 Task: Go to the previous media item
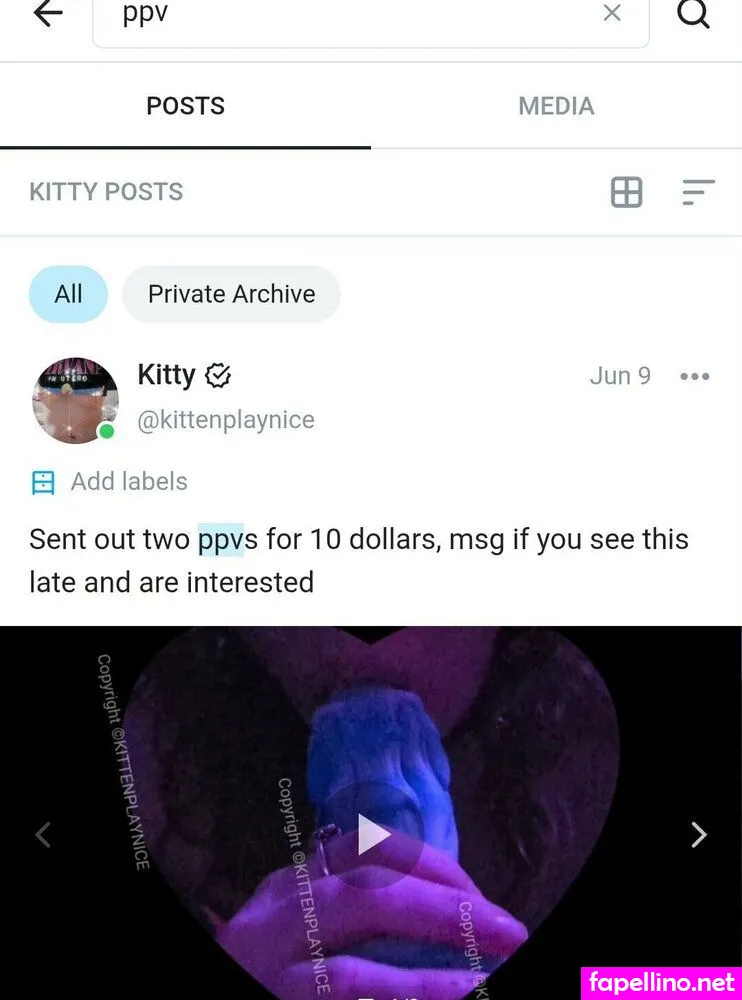pos(42,834)
